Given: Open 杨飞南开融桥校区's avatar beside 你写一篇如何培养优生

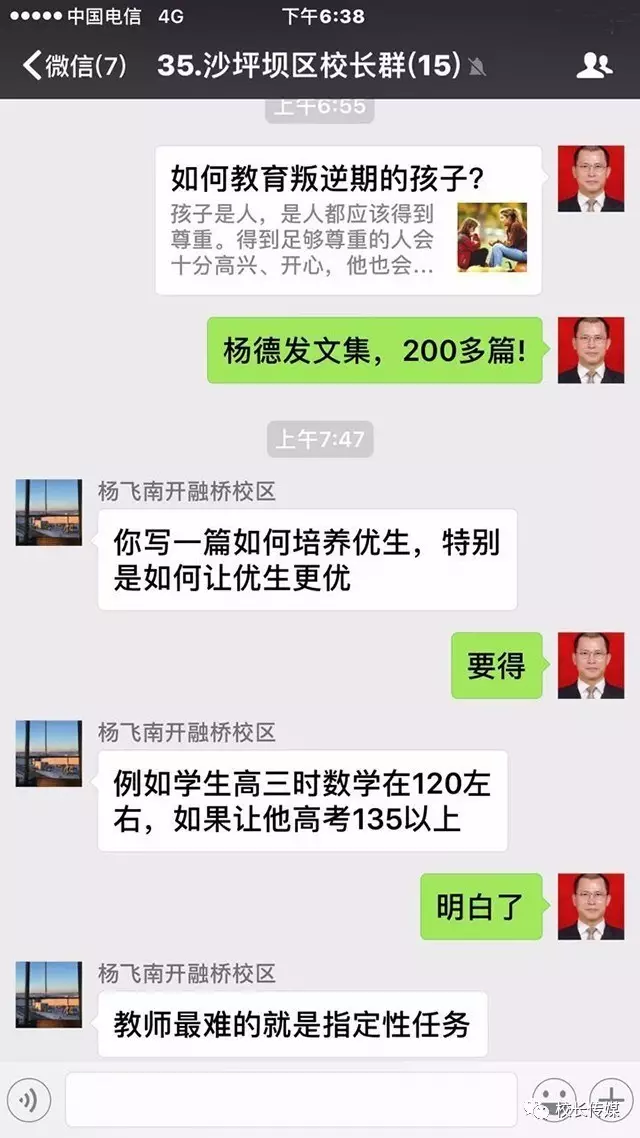Looking at the screenshot, I should tap(48, 512).
